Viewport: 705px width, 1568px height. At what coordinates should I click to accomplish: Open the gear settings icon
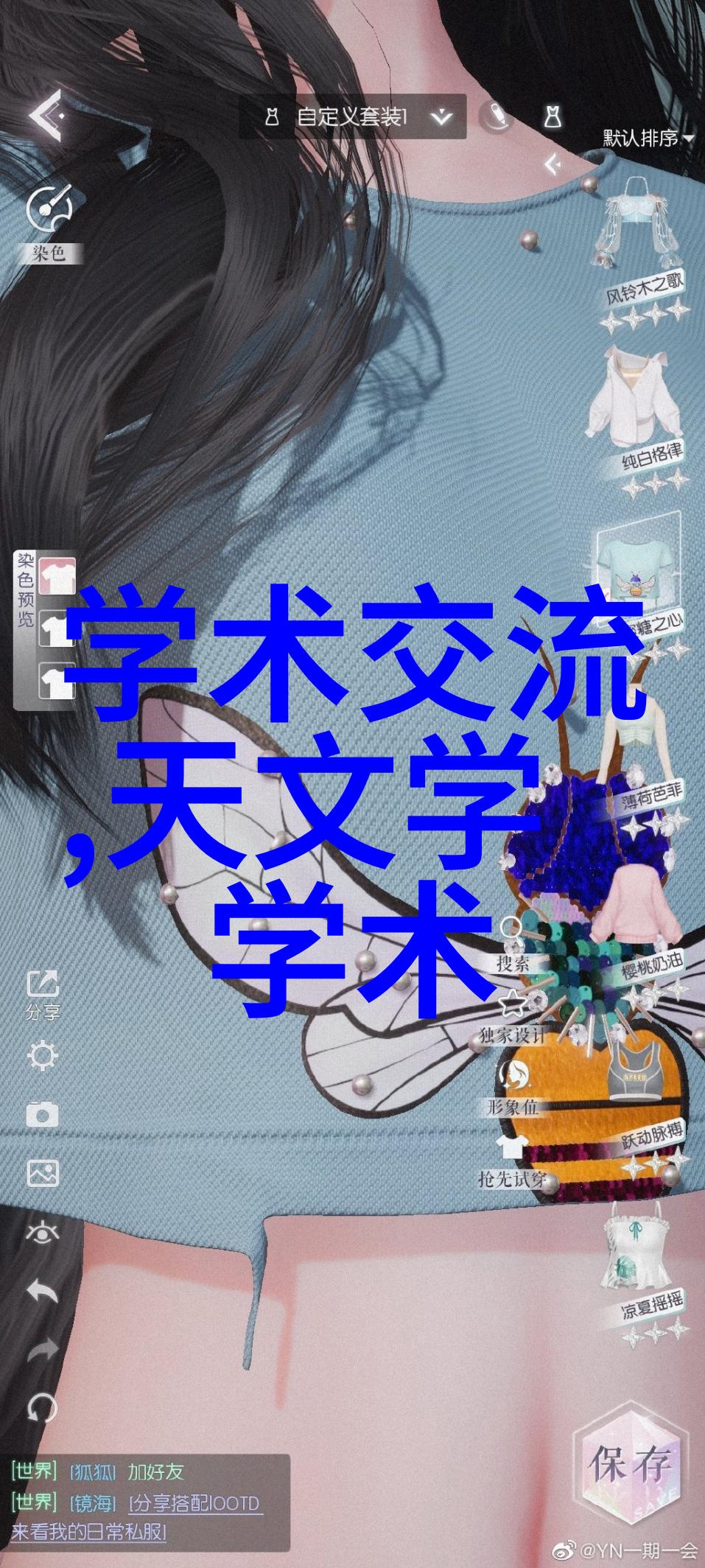(42, 1056)
